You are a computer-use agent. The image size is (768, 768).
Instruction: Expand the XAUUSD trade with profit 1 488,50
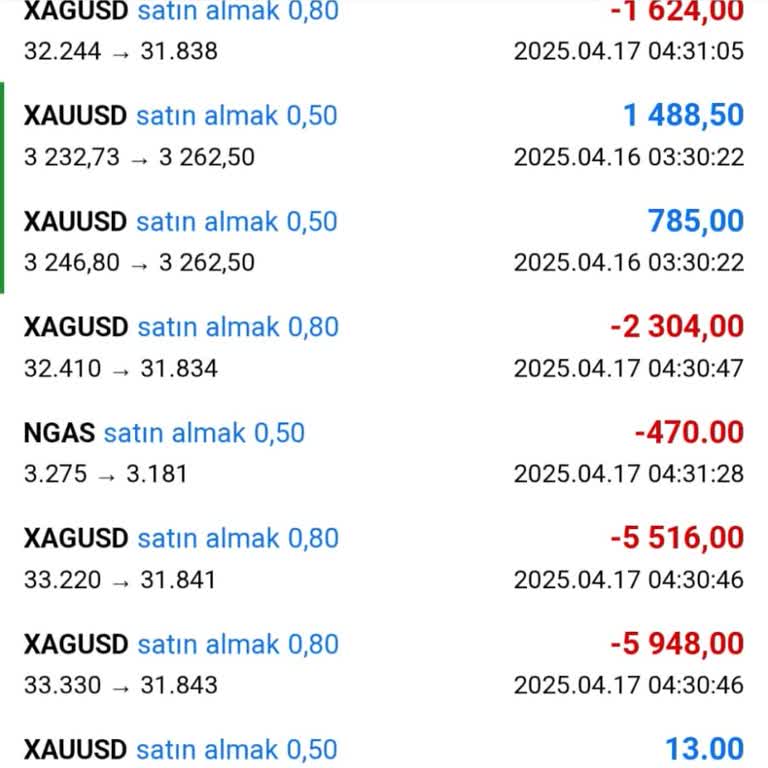(x=384, y=136)
